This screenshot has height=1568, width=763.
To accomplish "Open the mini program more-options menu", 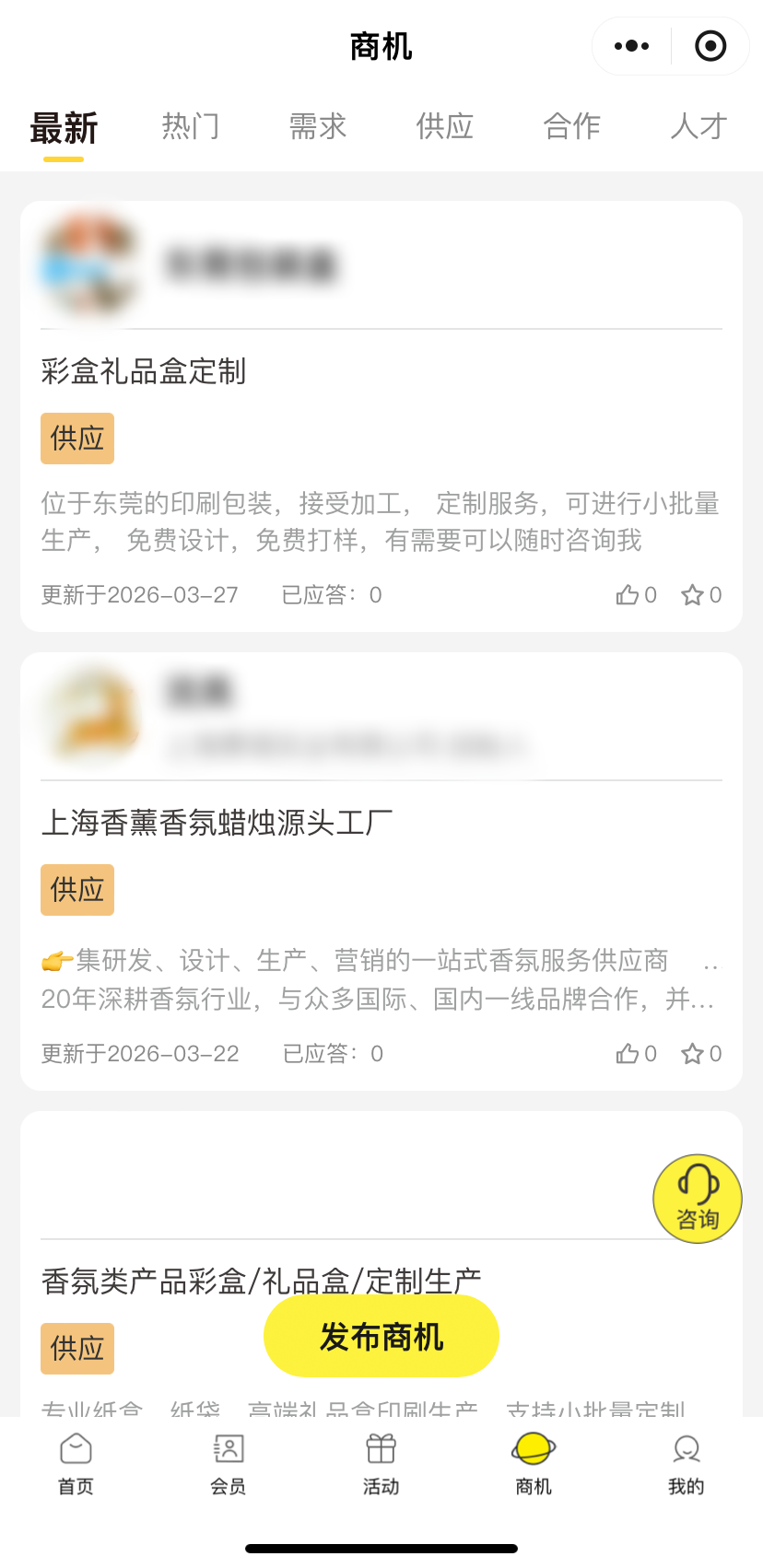I will point(631,46).
